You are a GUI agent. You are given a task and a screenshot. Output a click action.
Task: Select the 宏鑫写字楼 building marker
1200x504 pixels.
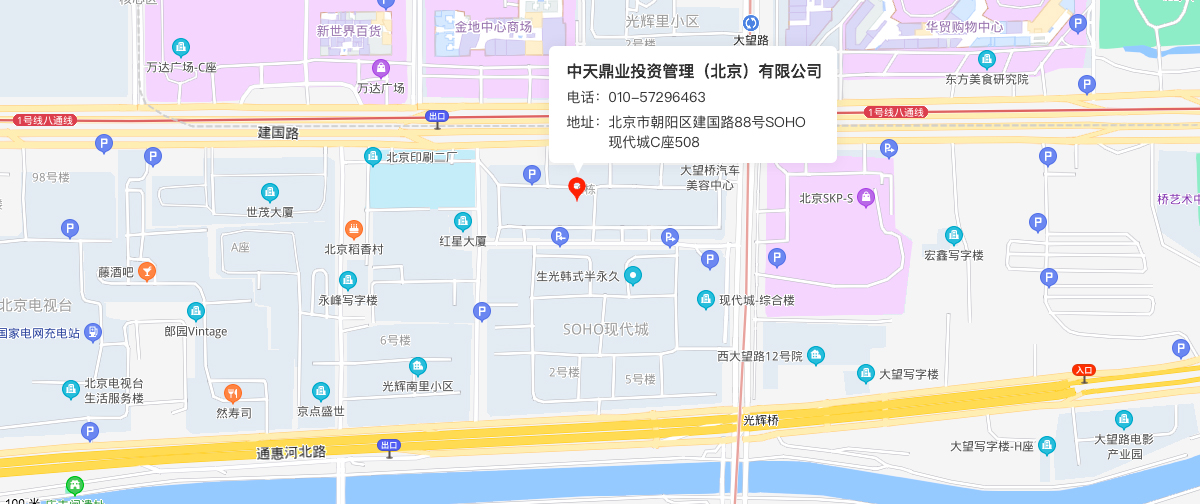[x=954, y=236]
